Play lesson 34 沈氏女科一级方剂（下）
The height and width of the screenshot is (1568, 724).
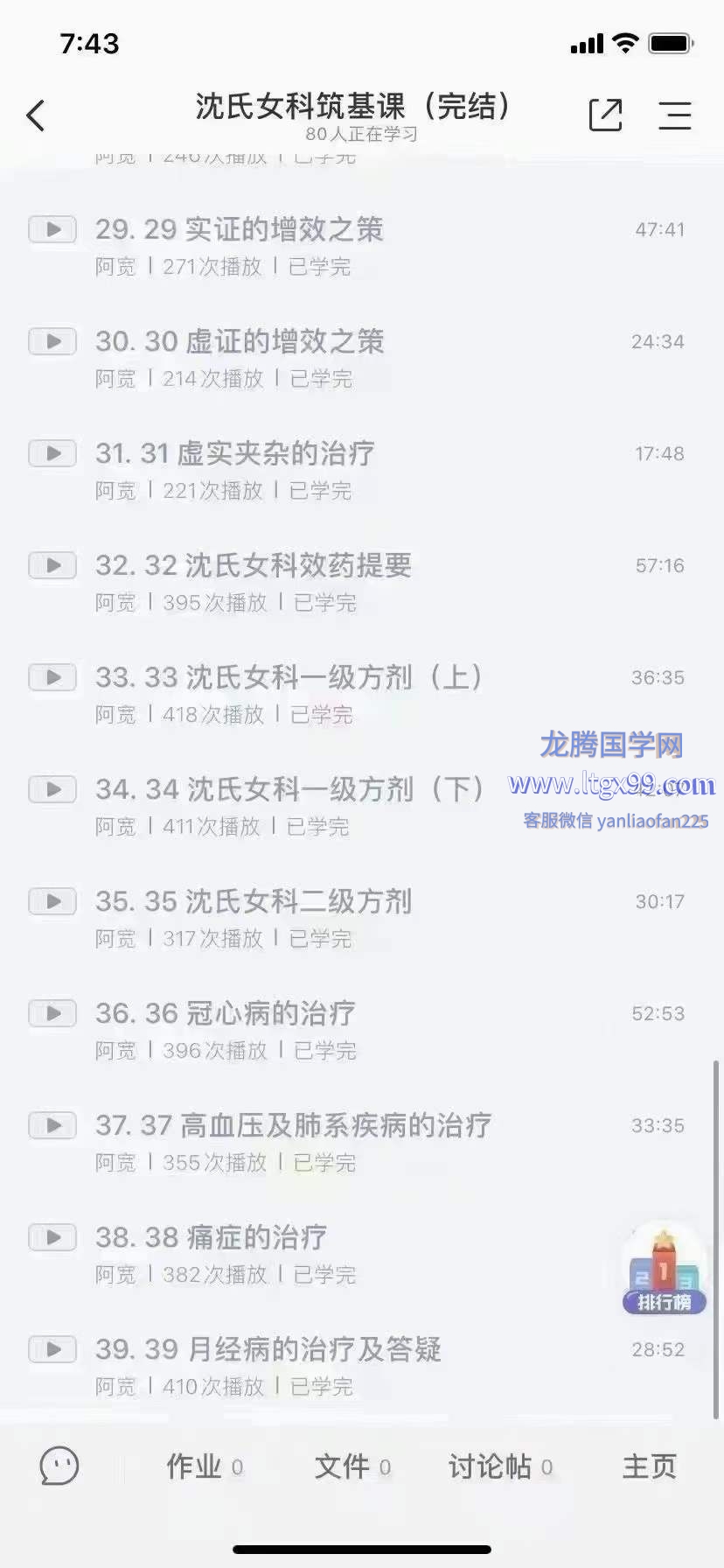coord(52,790)
